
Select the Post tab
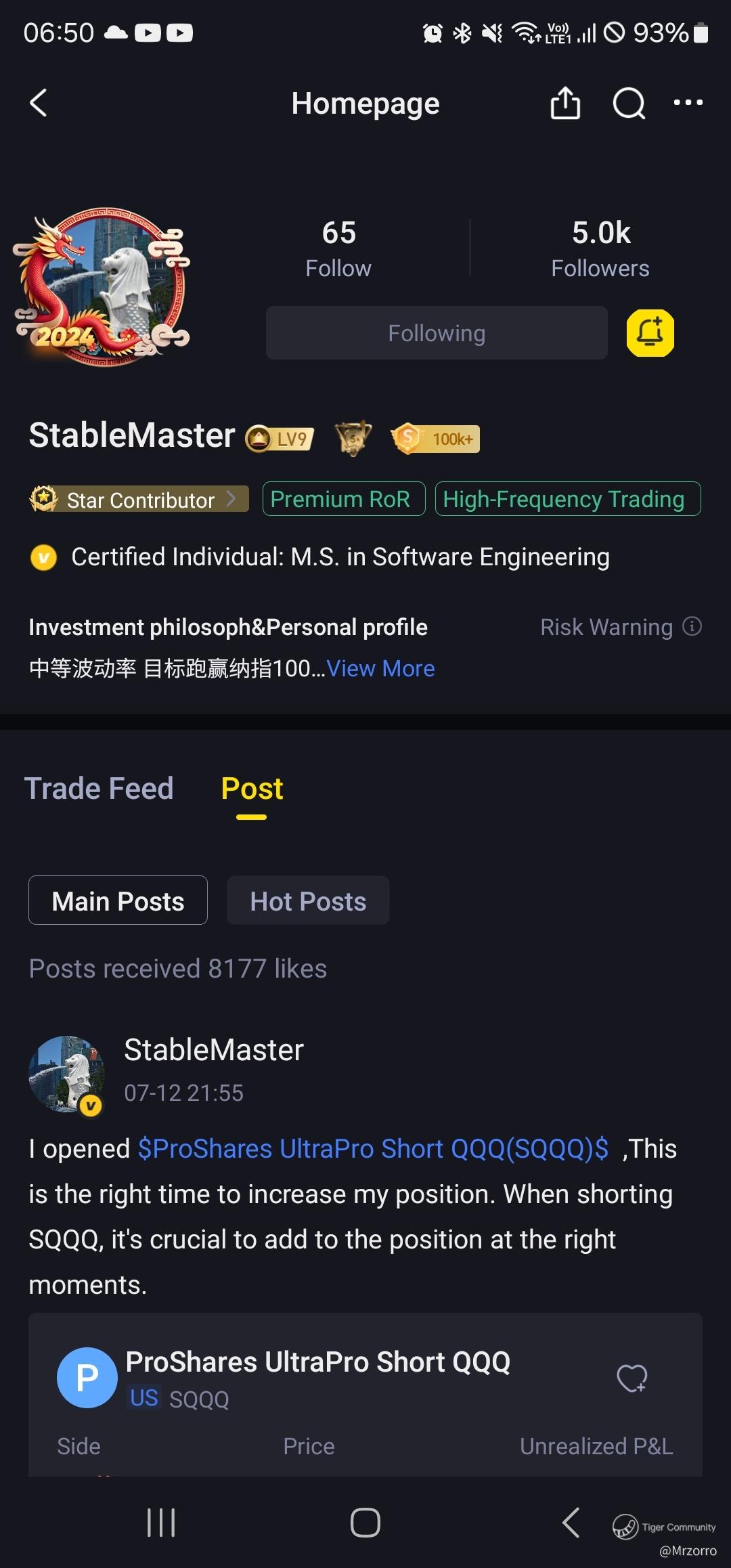(x=252, y=789)
